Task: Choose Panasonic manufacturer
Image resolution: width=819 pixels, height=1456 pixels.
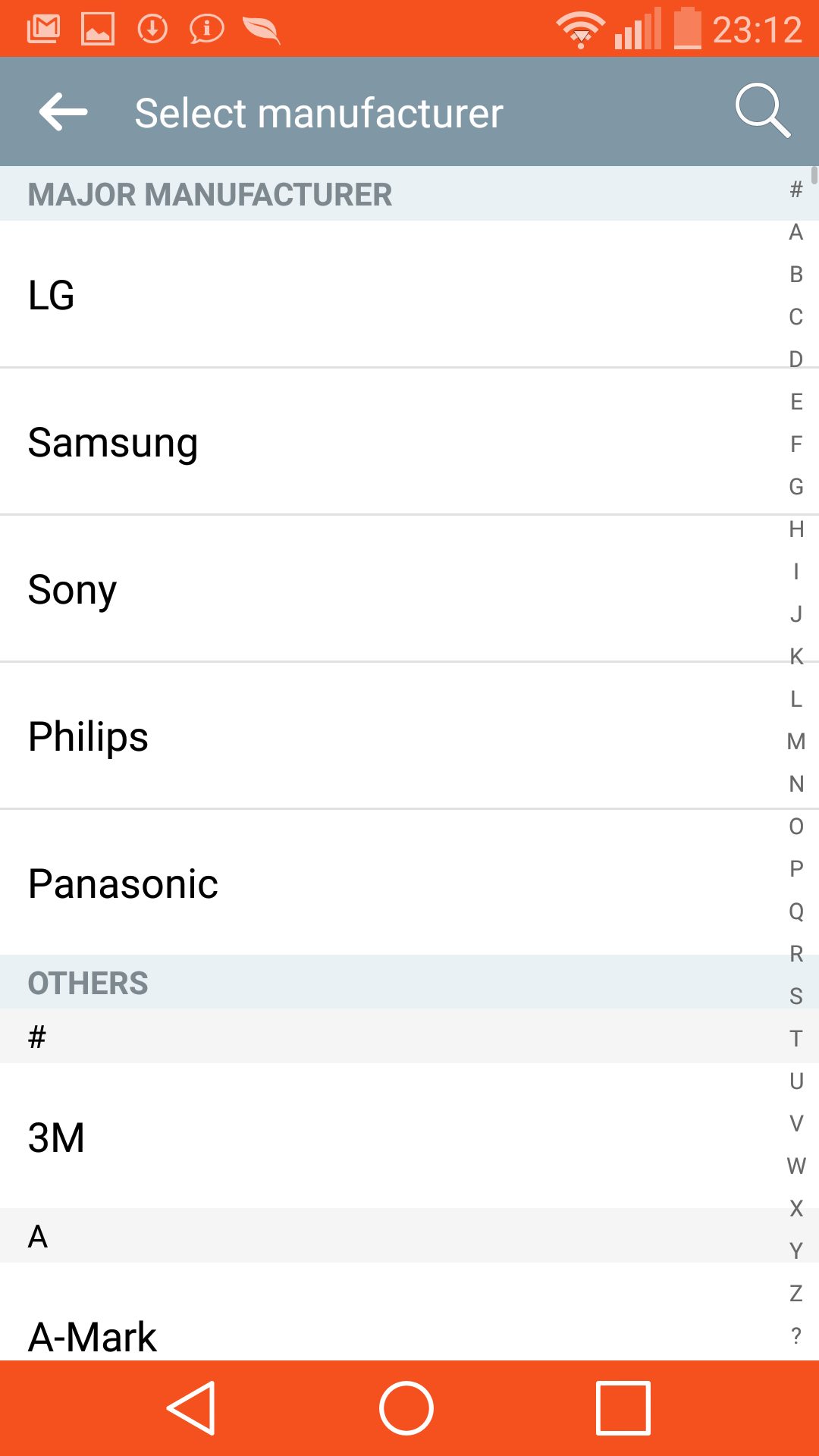Action: click(x=409, y=883)
